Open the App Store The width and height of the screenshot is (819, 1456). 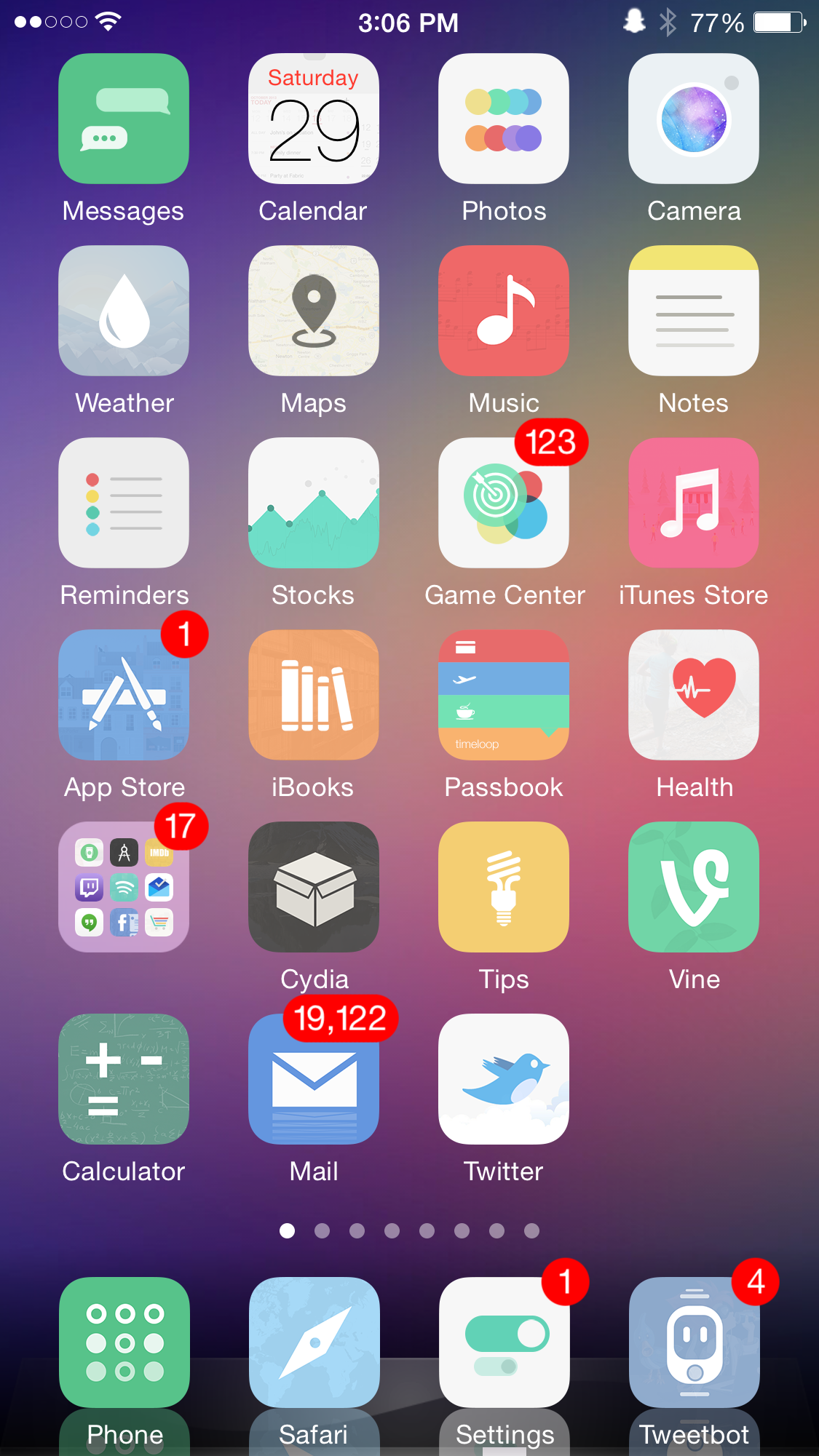tap(124, 695)
